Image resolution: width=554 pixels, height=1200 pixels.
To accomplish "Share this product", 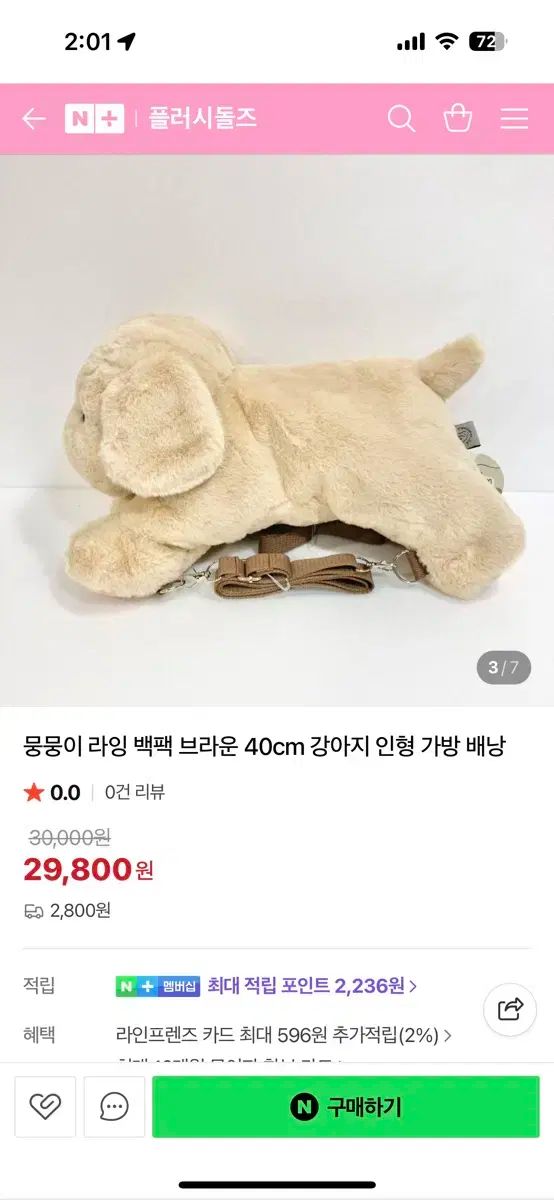I will 510,1008.
